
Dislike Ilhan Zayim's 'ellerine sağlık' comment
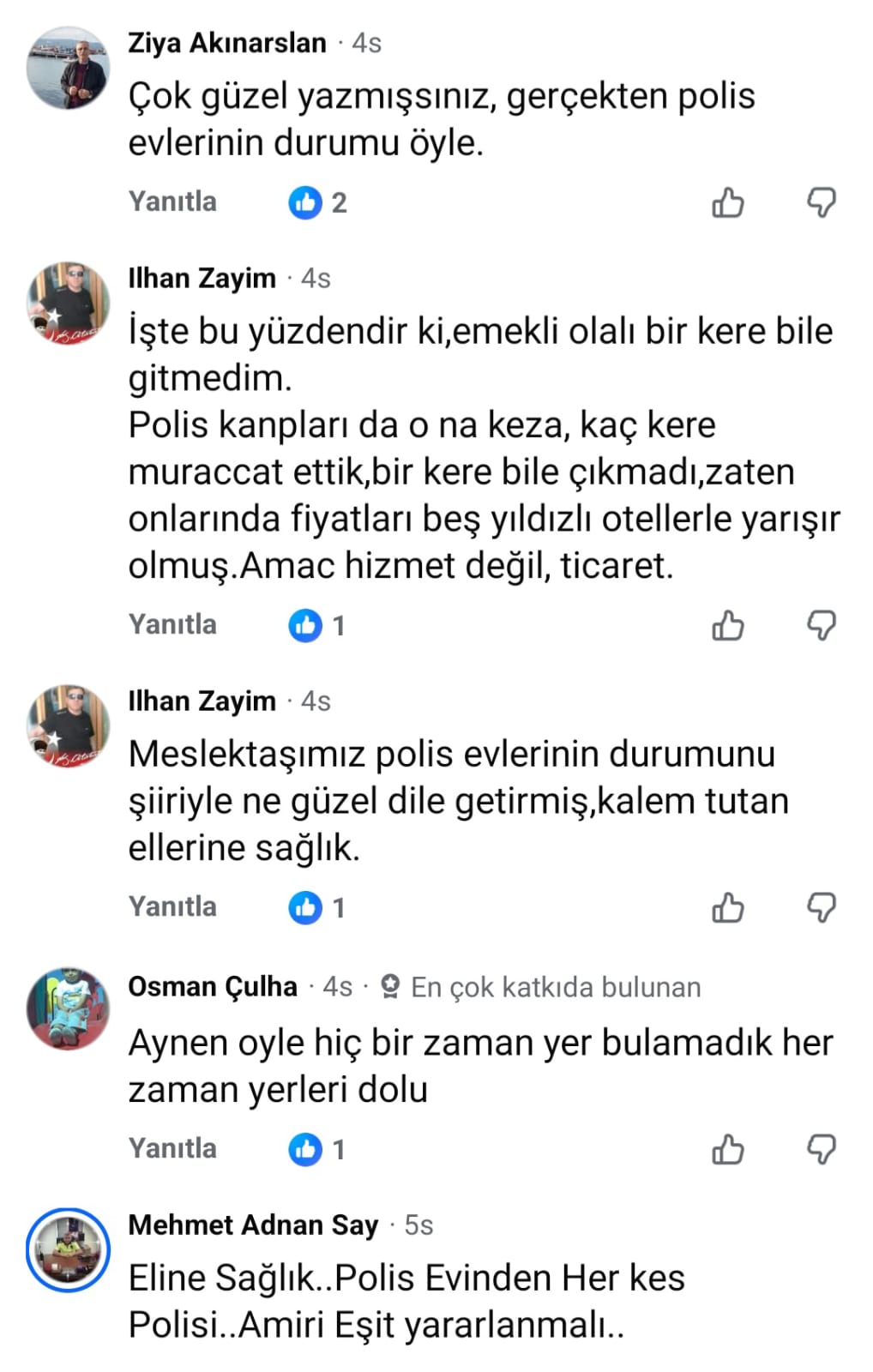pyautogui.click(x=821, y=908)
